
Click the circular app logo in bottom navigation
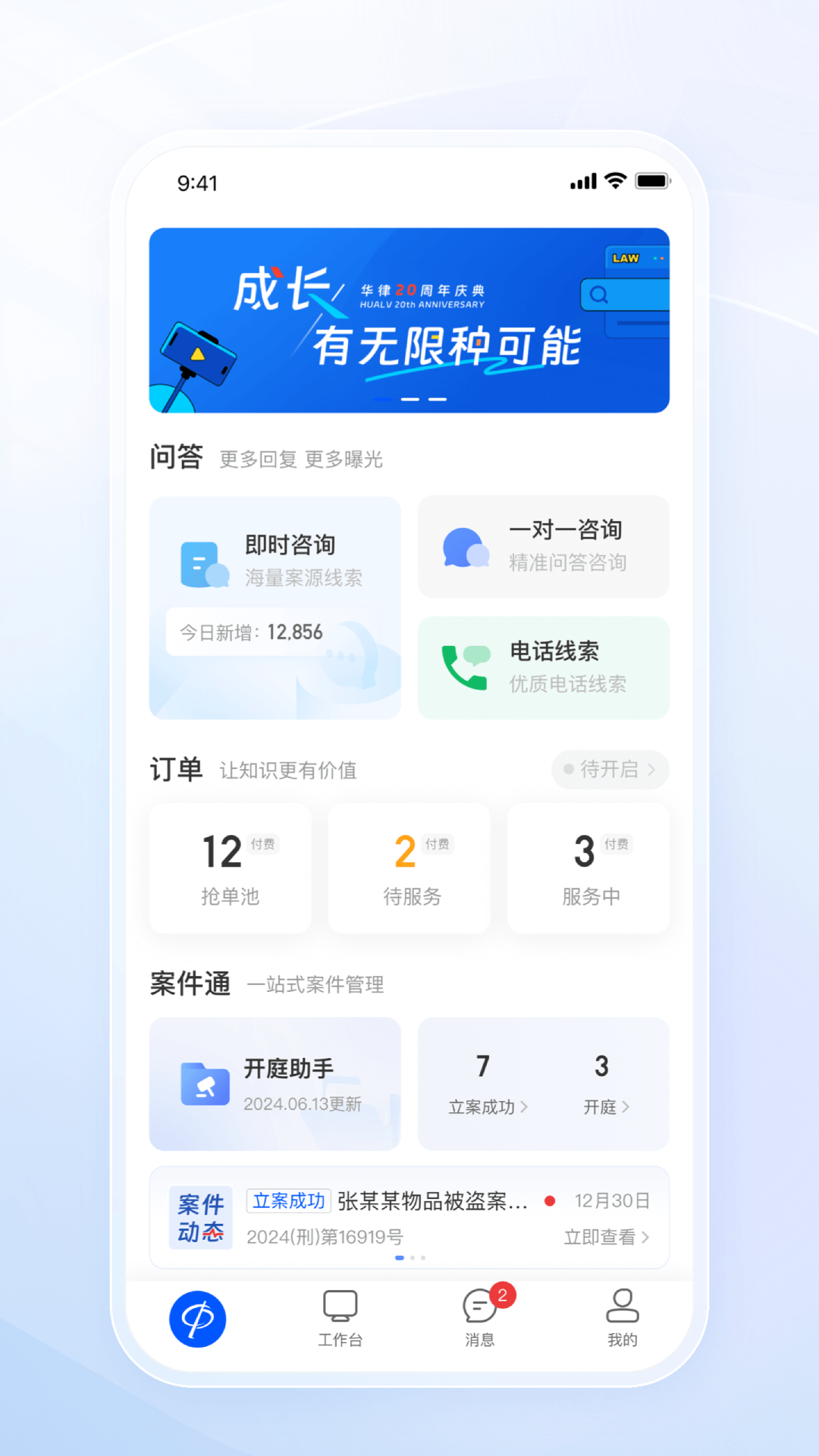pyautogui.click(x=197, y=1319)
